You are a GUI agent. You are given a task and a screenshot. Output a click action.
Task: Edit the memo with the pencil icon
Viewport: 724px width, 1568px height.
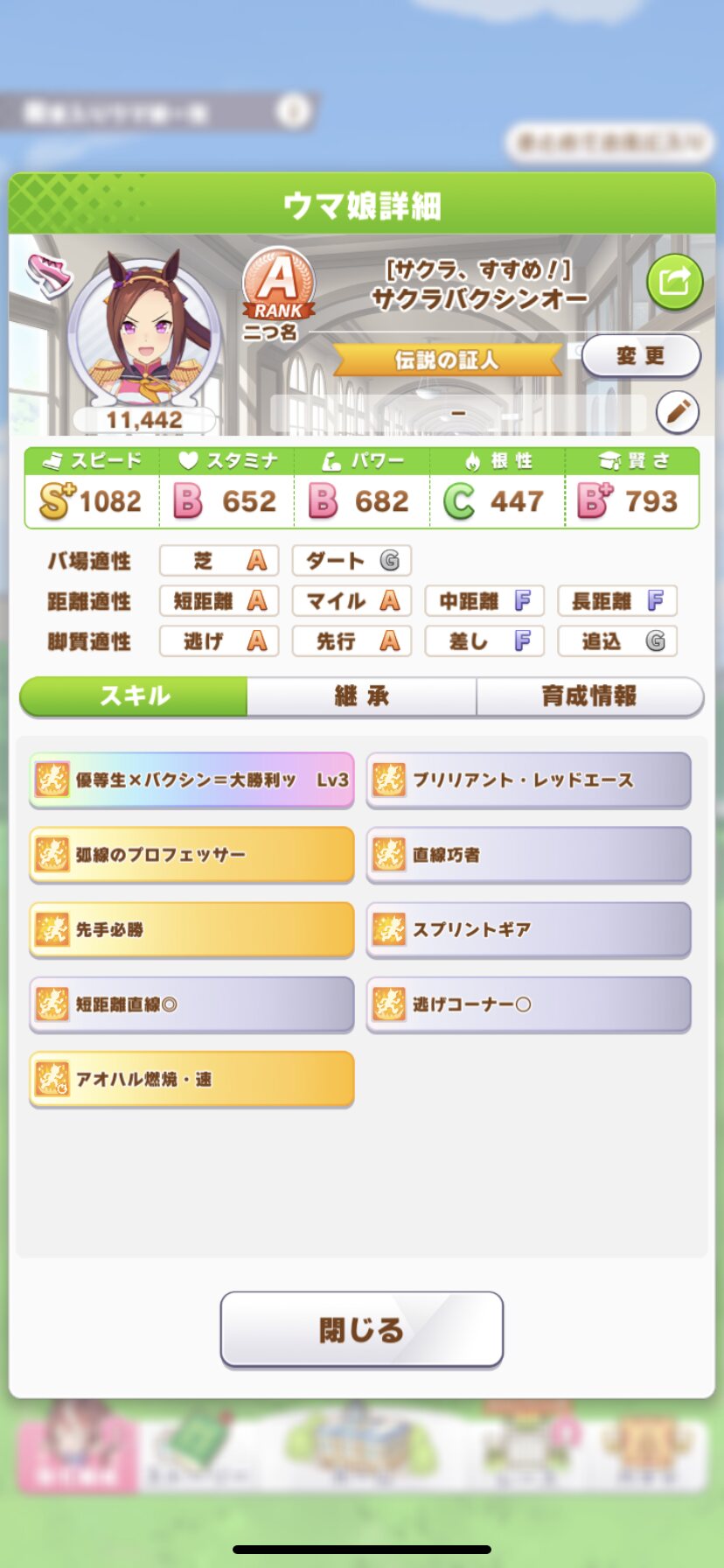pyautogui.click(x=677, y=412)
